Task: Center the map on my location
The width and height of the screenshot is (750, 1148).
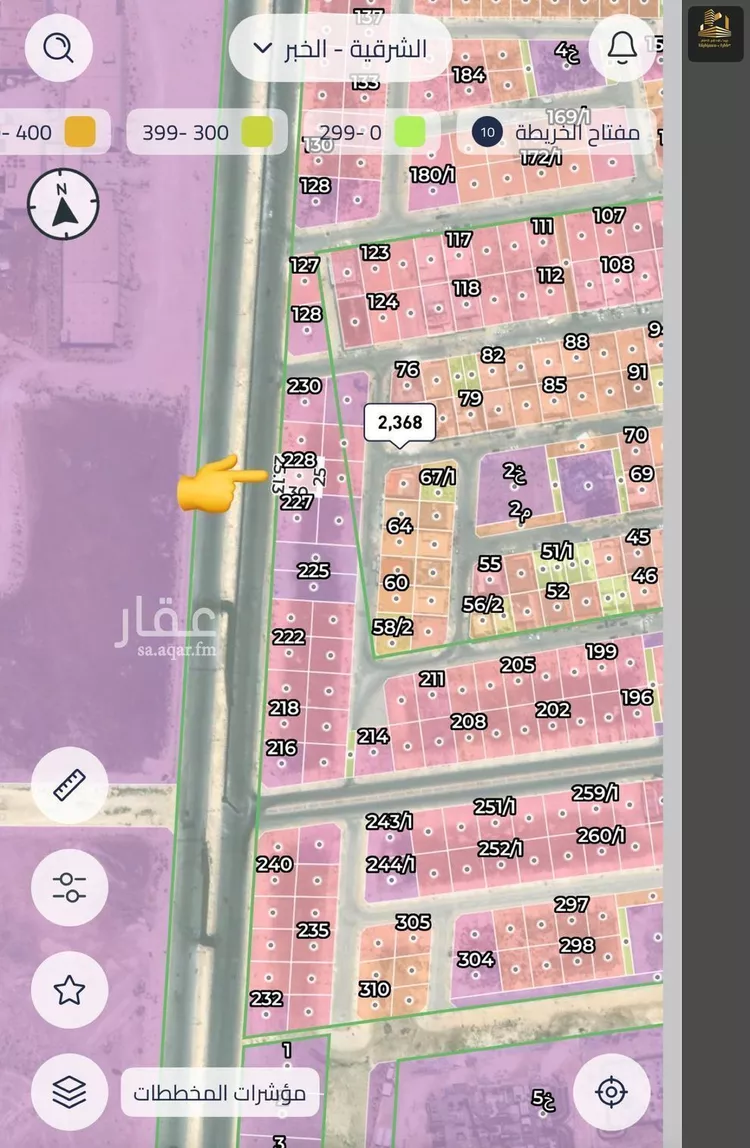Action: [611, 1092]
